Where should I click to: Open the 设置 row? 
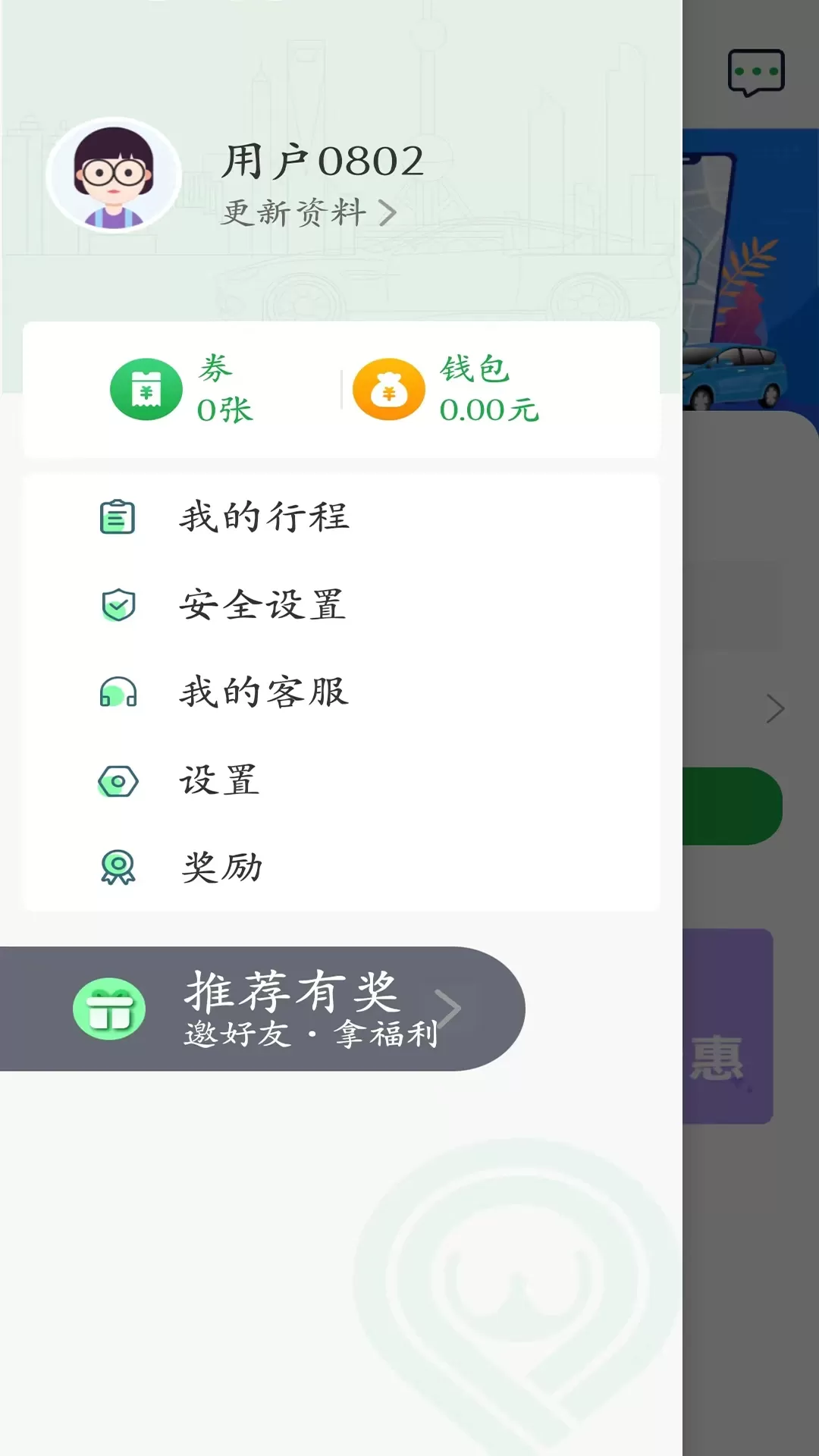click(341, 780)
